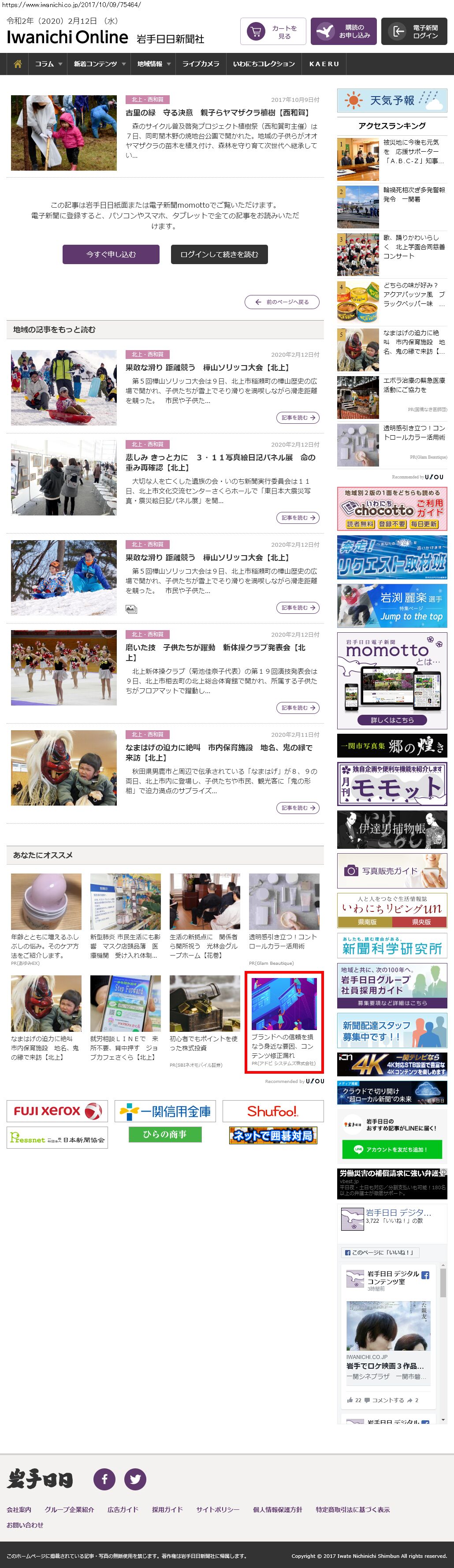Open 電子新聞ログイン login button
Screen dimensions: 454x1568
414,32
